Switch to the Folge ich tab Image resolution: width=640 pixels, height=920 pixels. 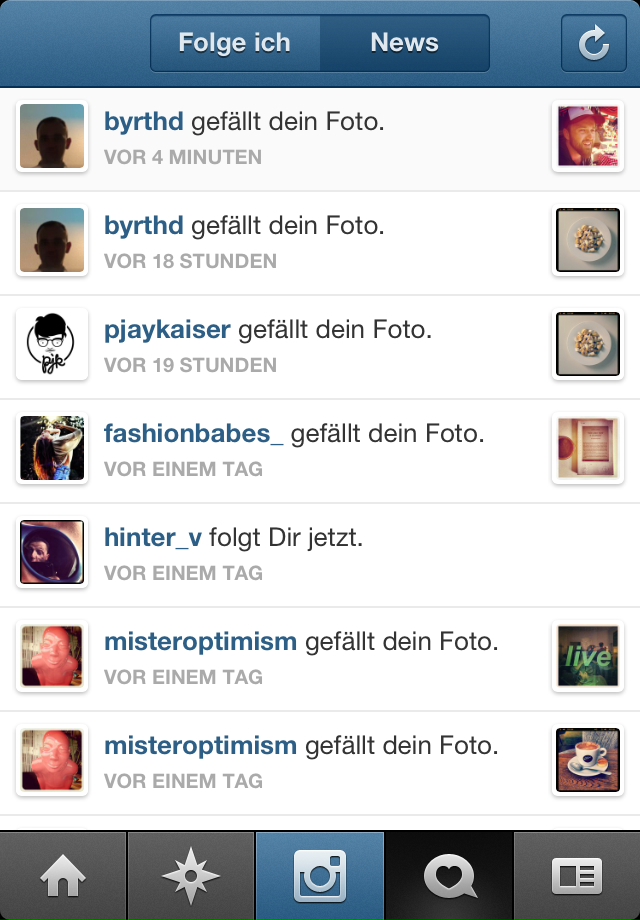click(x=235, y=43)
